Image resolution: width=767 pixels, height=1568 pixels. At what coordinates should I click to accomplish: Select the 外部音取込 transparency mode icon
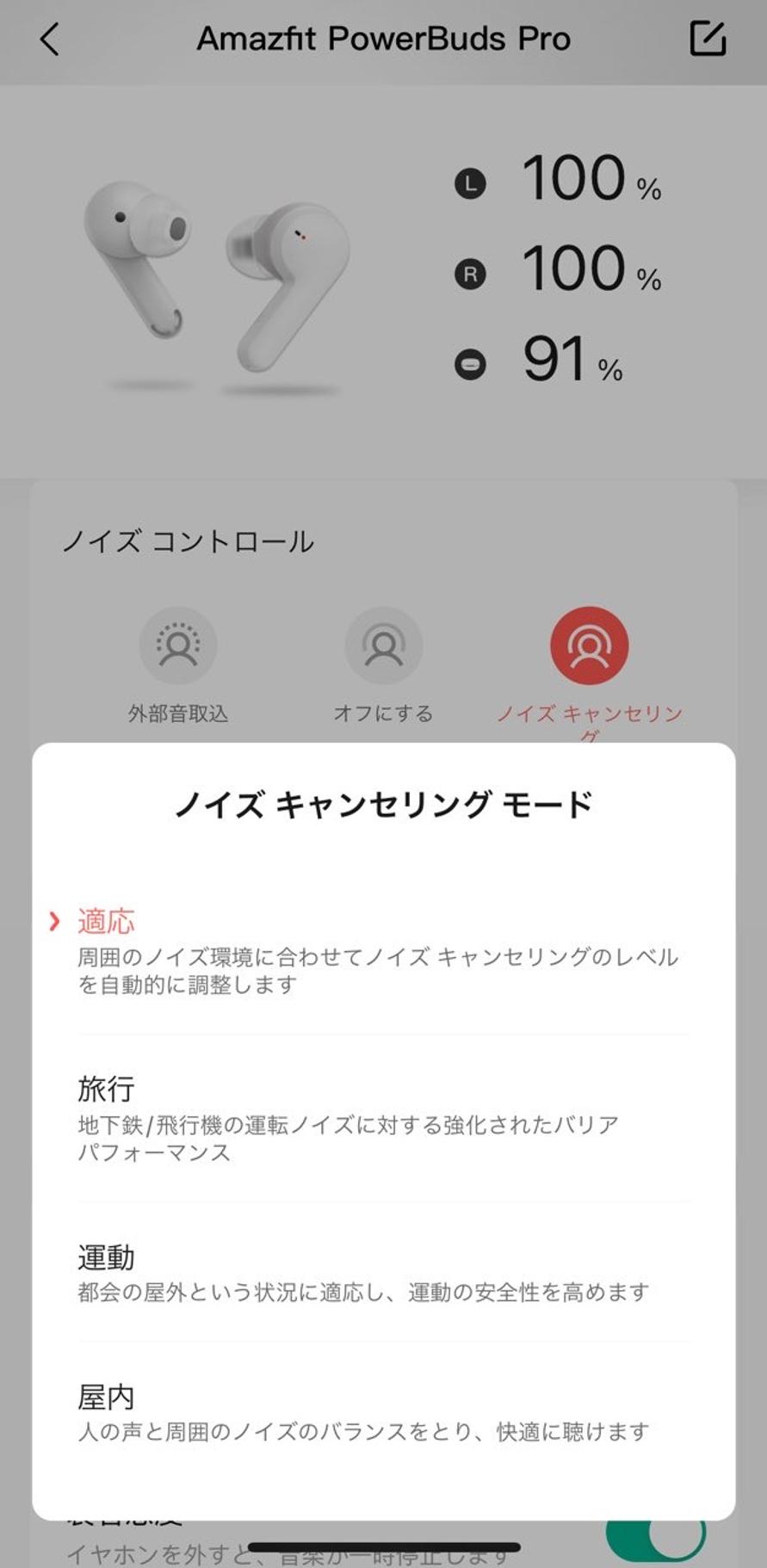tap(176, 644)
